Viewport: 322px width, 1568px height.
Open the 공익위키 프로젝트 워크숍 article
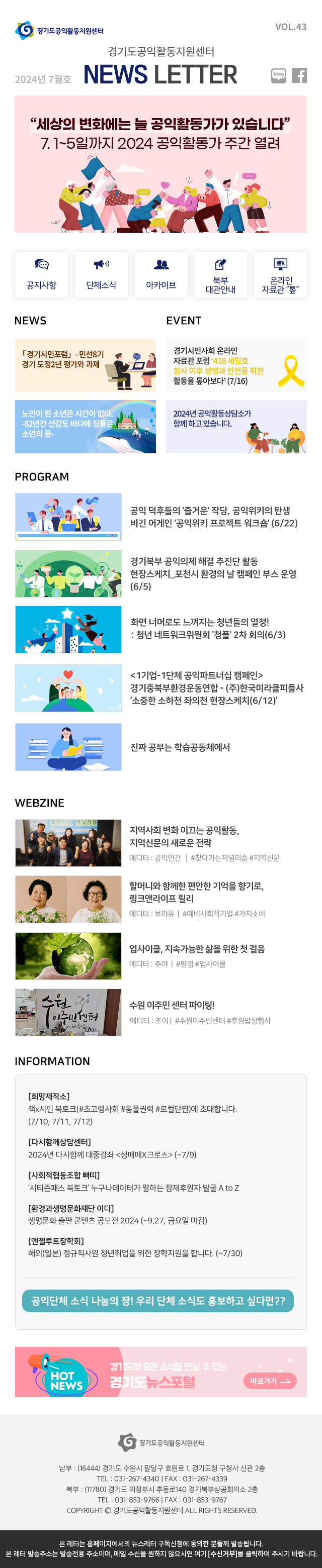(x=213, y=517)
